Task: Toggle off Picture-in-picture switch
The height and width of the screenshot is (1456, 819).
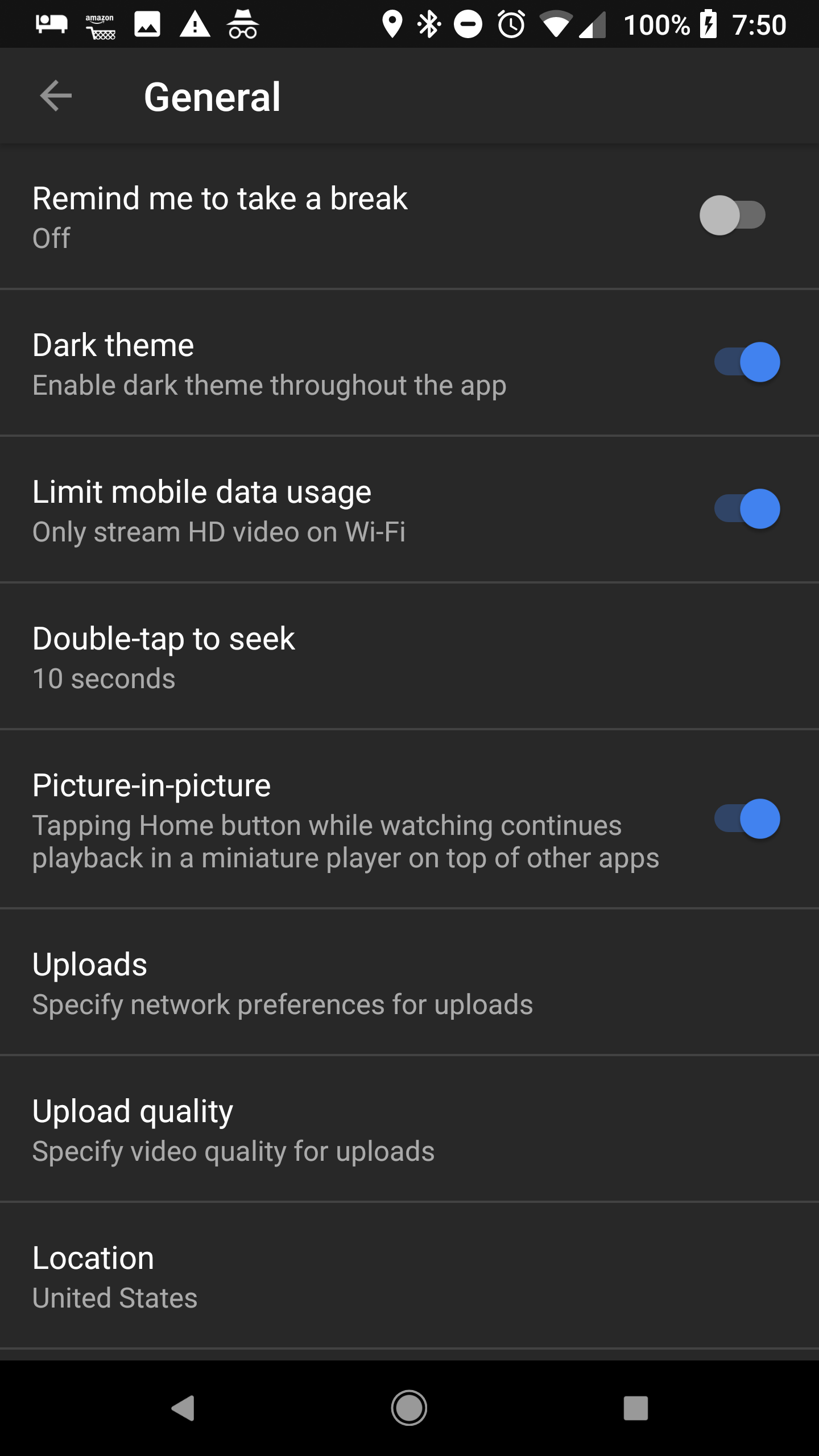Action: (747, 819)
